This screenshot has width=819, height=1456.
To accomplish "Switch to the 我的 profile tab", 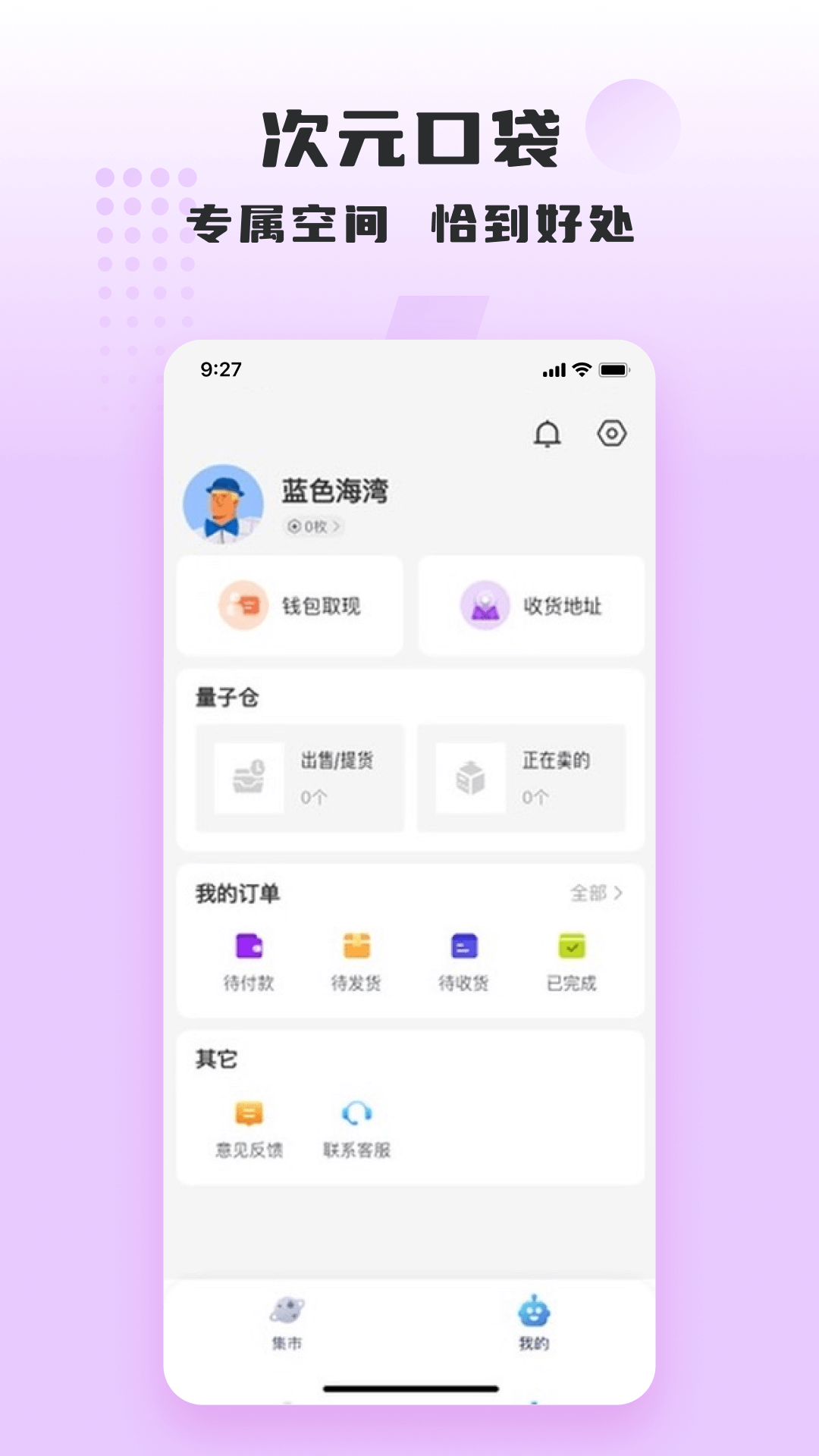I will 533,1323.
